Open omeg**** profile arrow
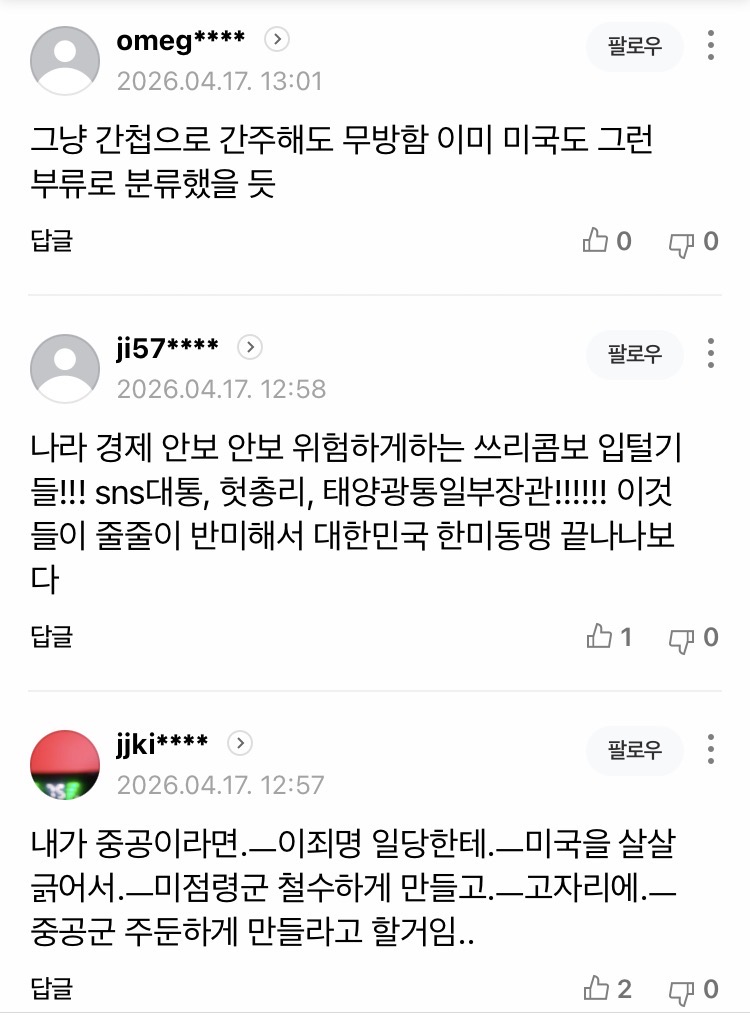The width and height of the screenshot is (750, 1016). click(x=277, y=40)
